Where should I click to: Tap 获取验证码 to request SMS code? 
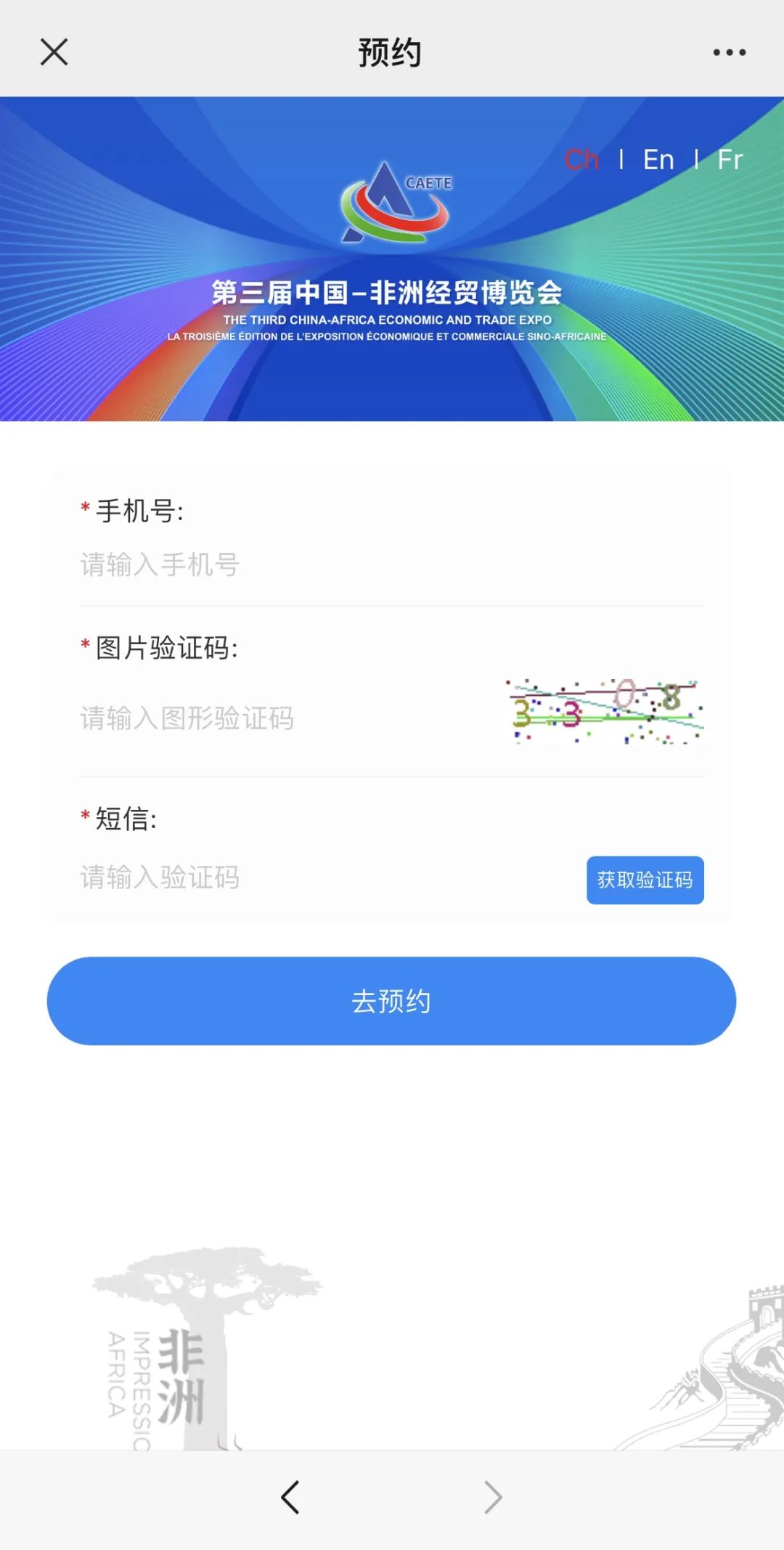point(645,880)
